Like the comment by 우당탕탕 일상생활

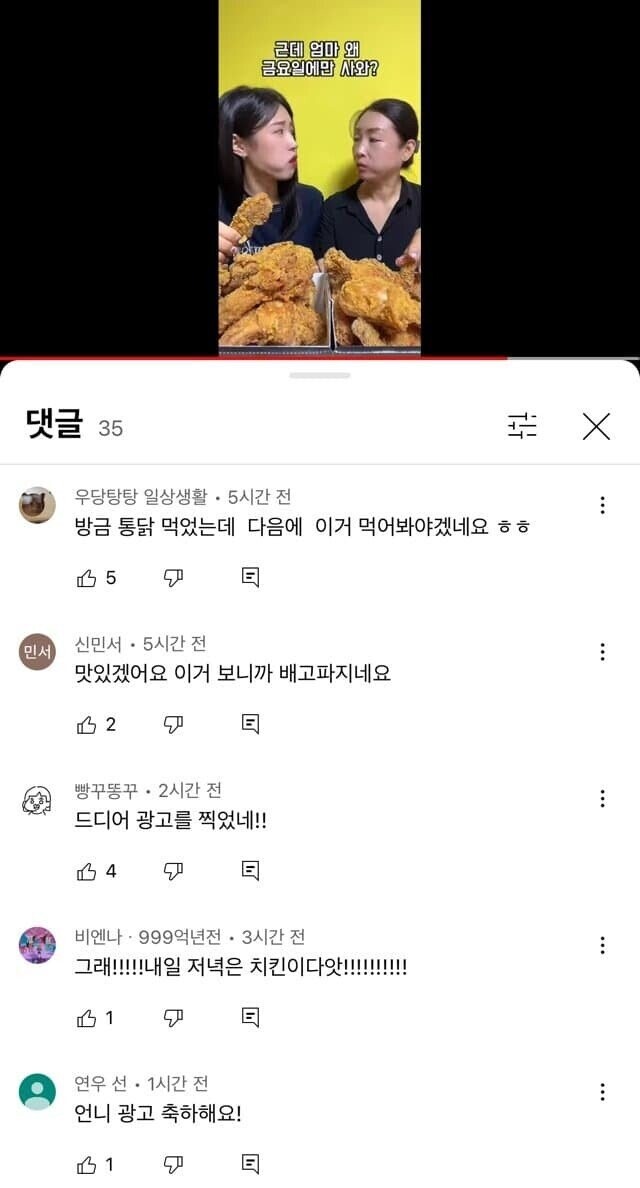pos(87,577)
